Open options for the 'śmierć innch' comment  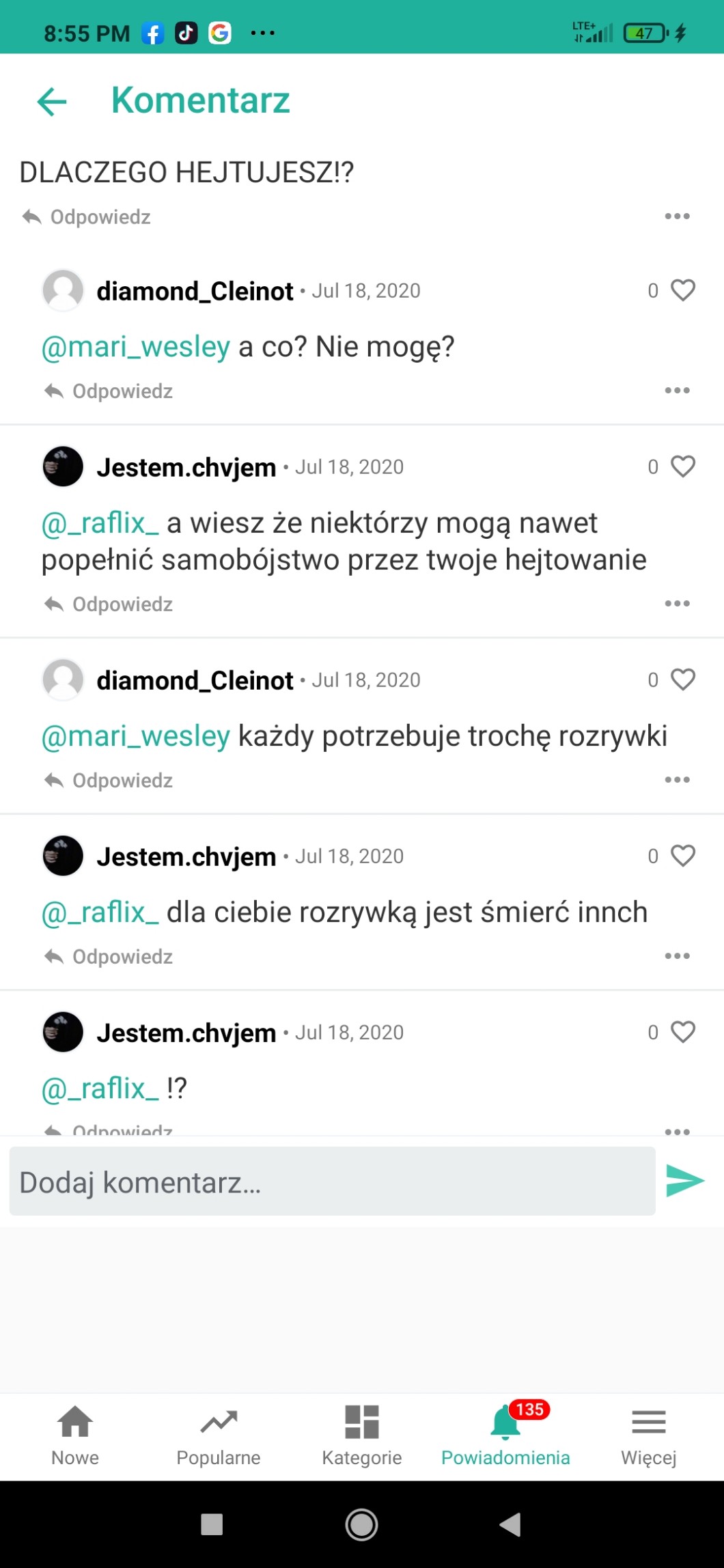click(677, 956)
